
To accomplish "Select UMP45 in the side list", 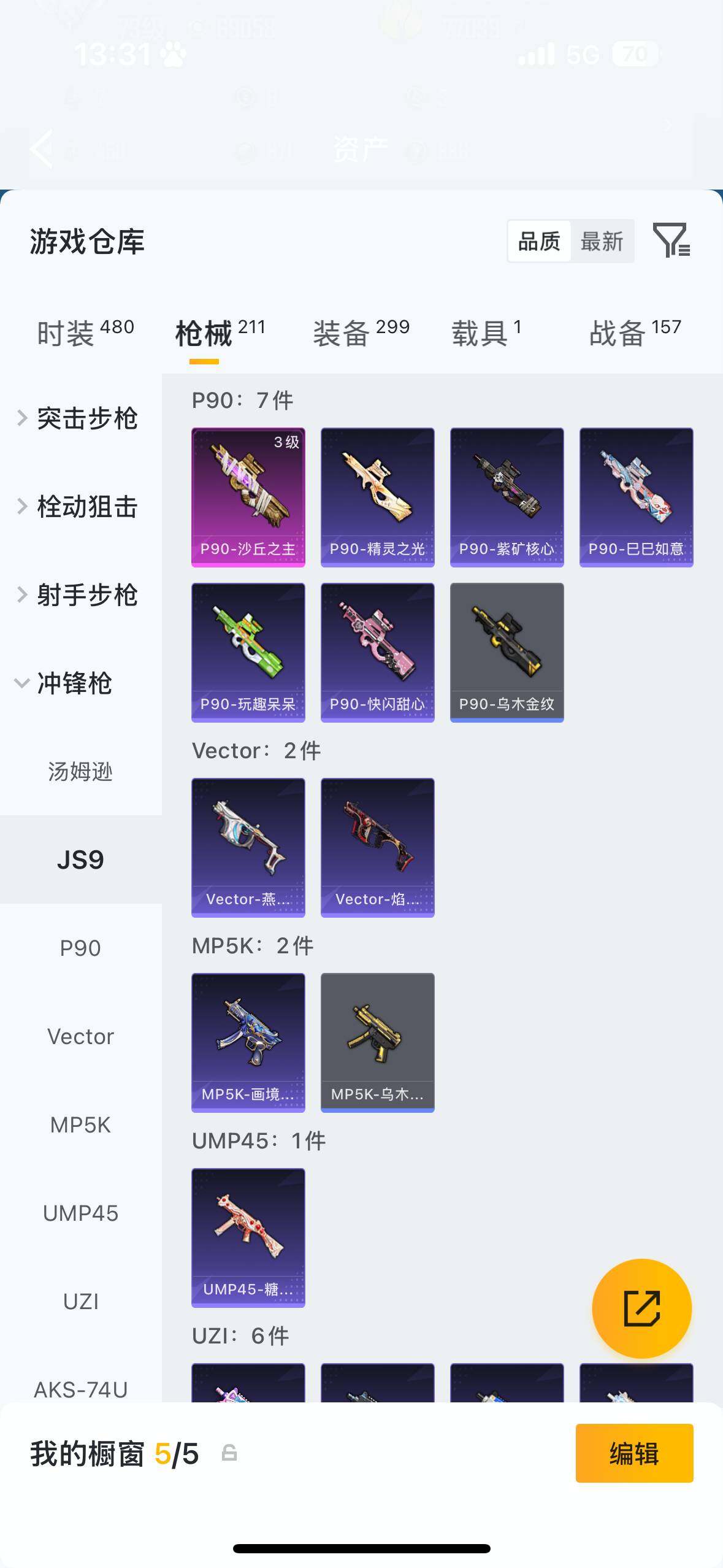I will tap(80, 1213).
